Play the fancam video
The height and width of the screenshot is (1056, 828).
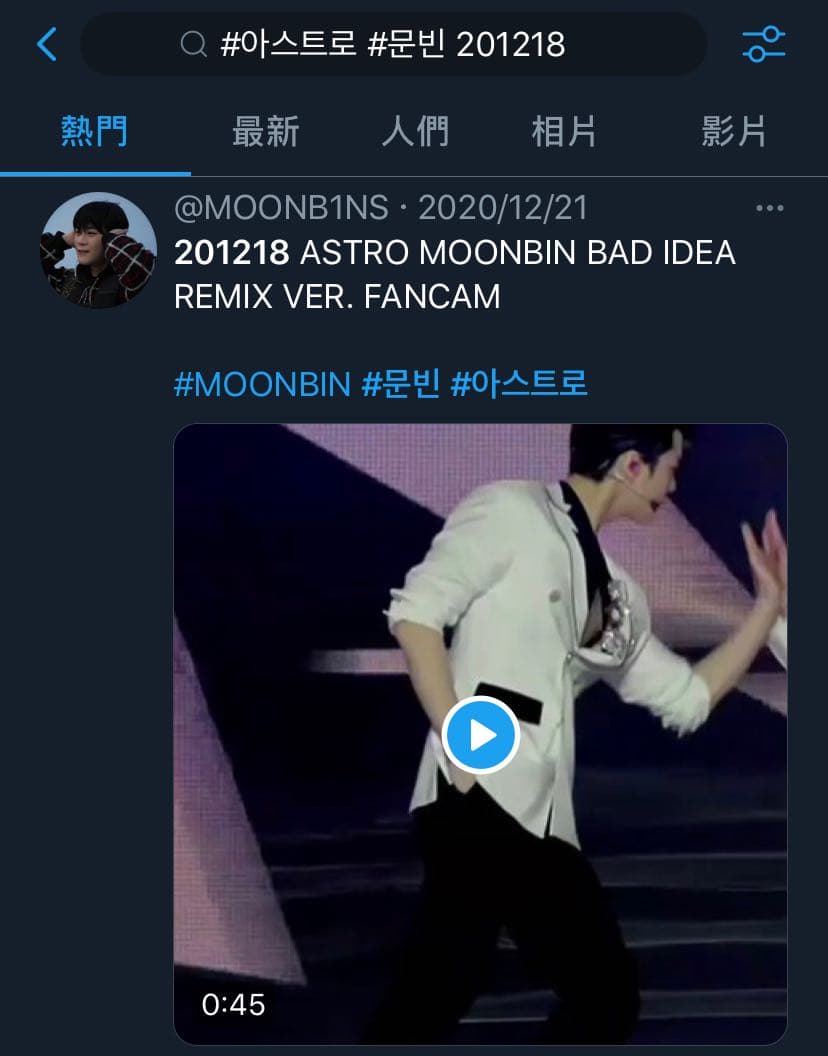pyautogui.click(x=480, y=736)
